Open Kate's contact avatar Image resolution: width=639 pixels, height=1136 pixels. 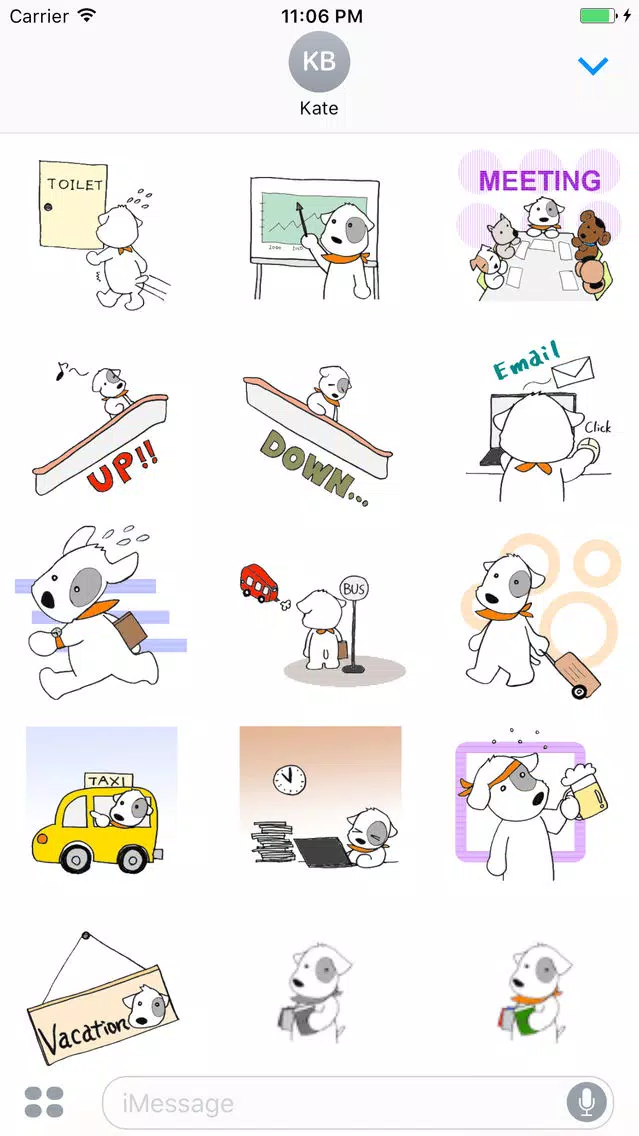click(319, 62)
